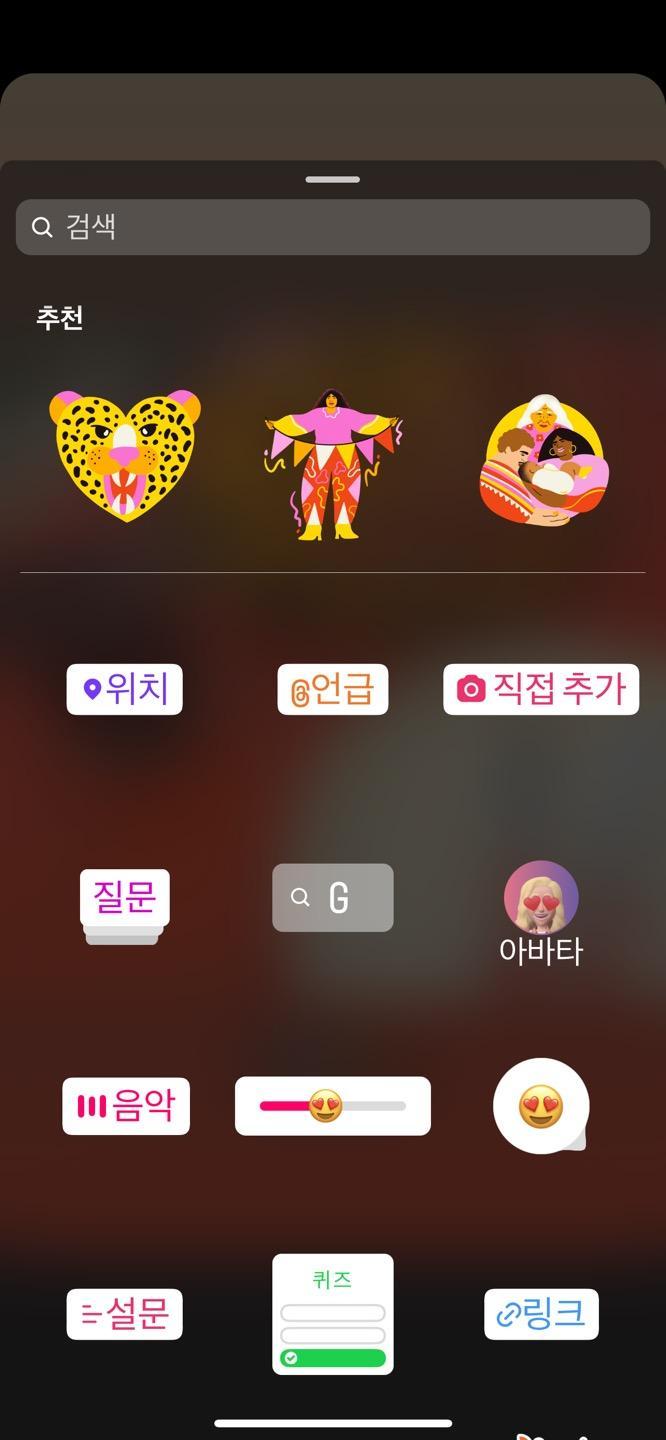This screenshot has height=1440, width=666.
Task: Insert the heart-eyes emoji slider sticker
Action: 333,1106
